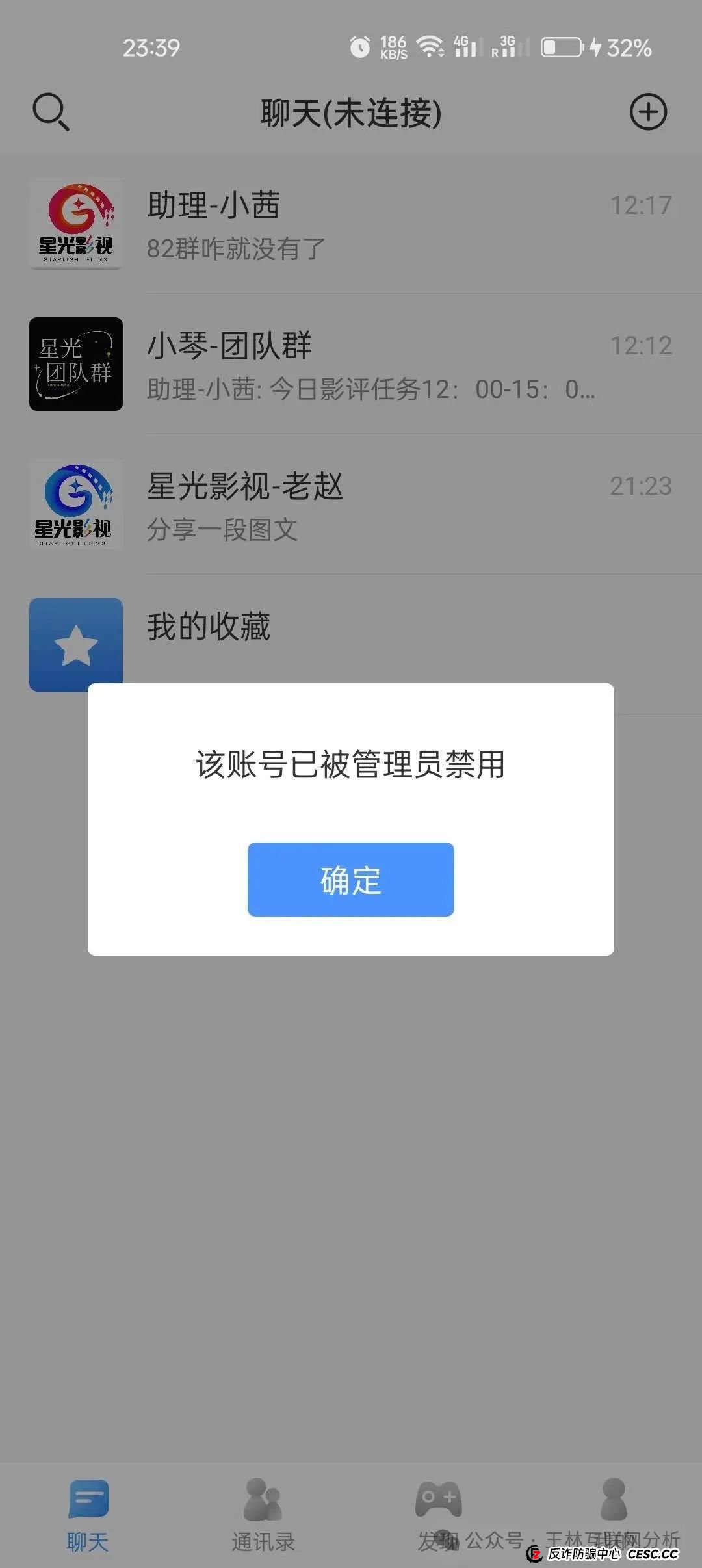The height and width of the screenshot is (1568, 702).
Task: Tap the search magnifier icon
Action: pos(51,112)
